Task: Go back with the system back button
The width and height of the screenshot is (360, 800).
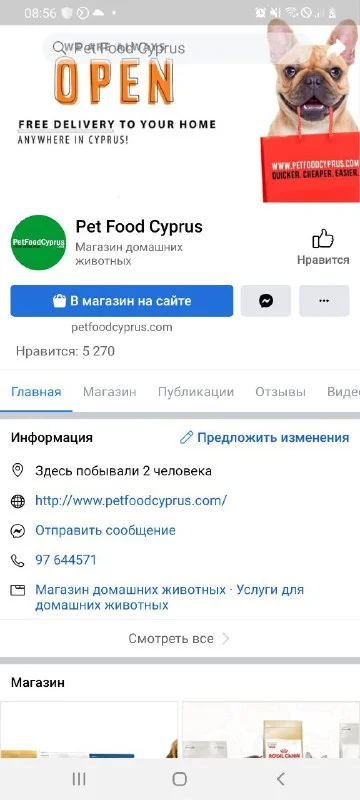Action: [280, 779]
